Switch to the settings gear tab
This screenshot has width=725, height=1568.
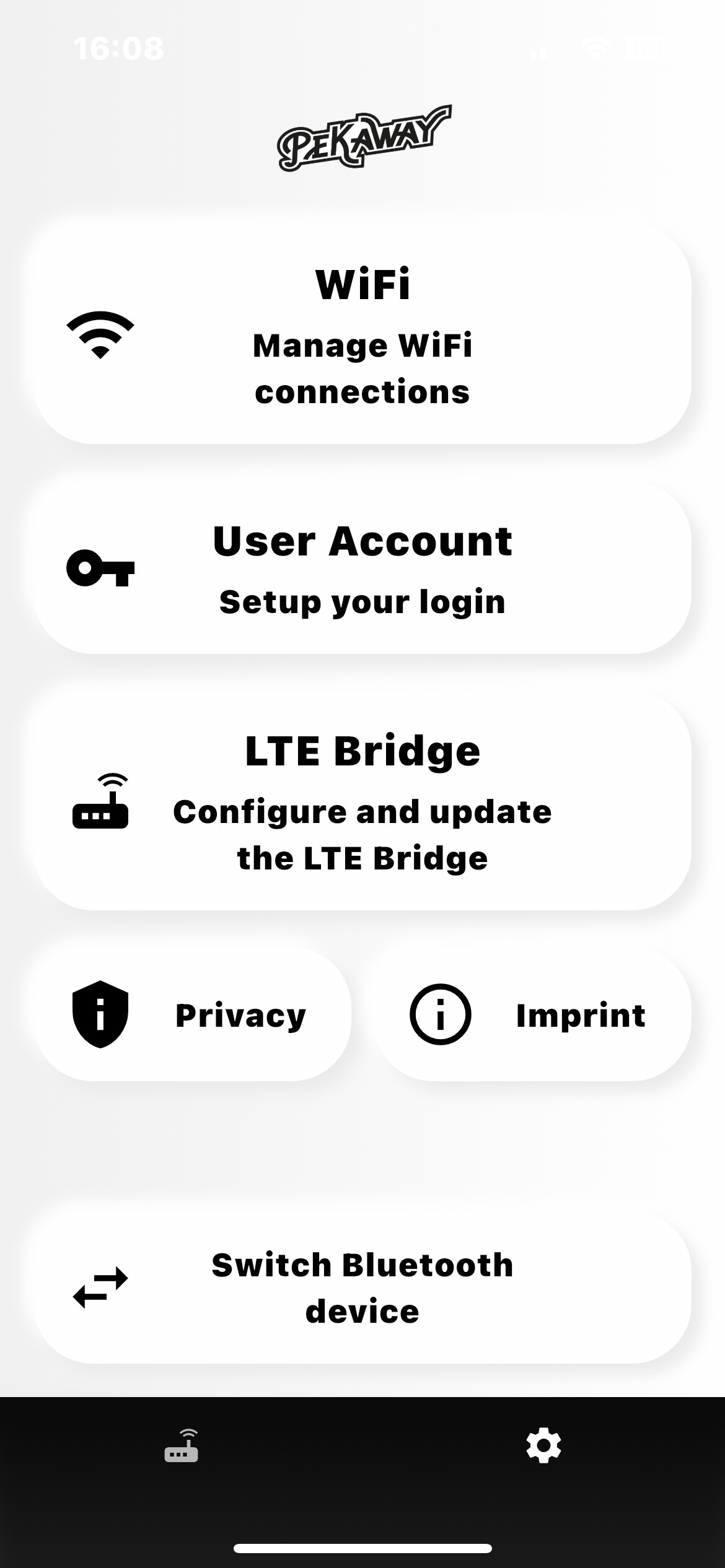click(x=543, y=1446)
